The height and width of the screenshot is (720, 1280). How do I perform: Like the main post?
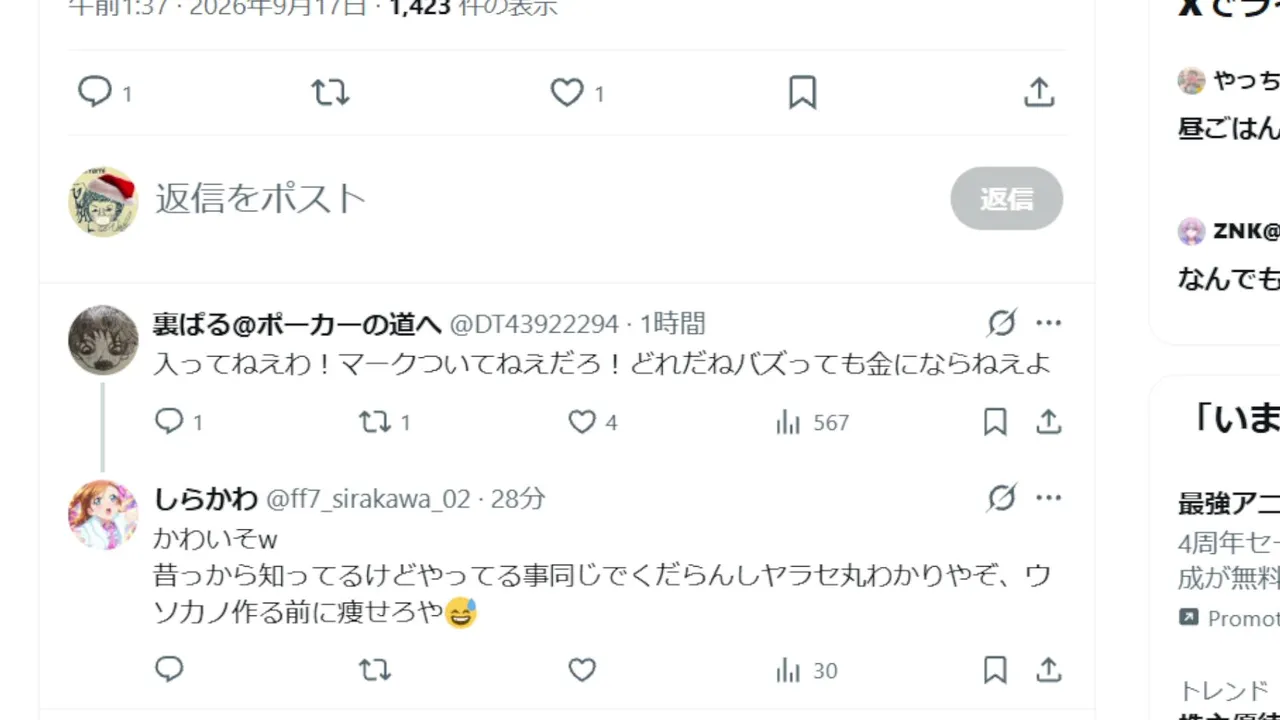(567, 92)
